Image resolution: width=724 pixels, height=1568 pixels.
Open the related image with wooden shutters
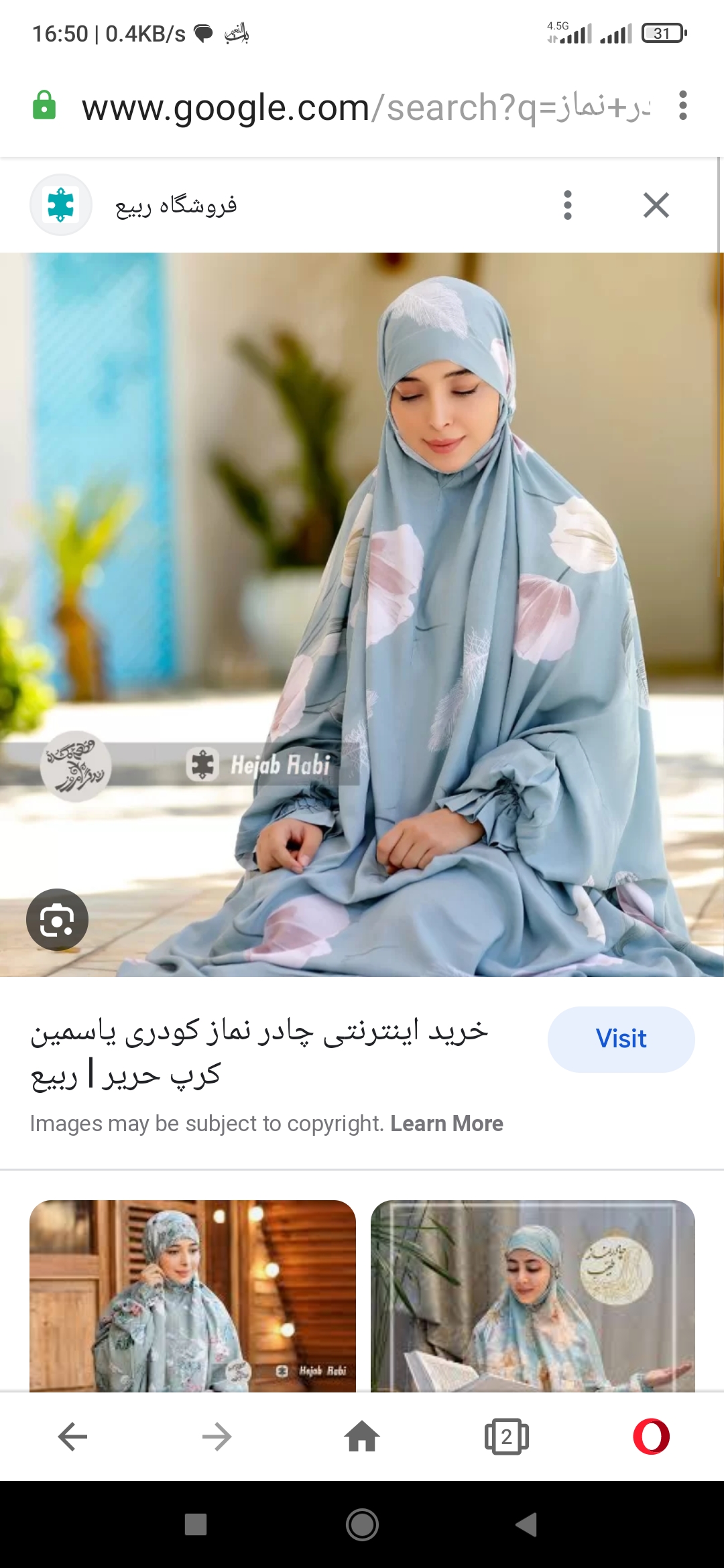192,1295
